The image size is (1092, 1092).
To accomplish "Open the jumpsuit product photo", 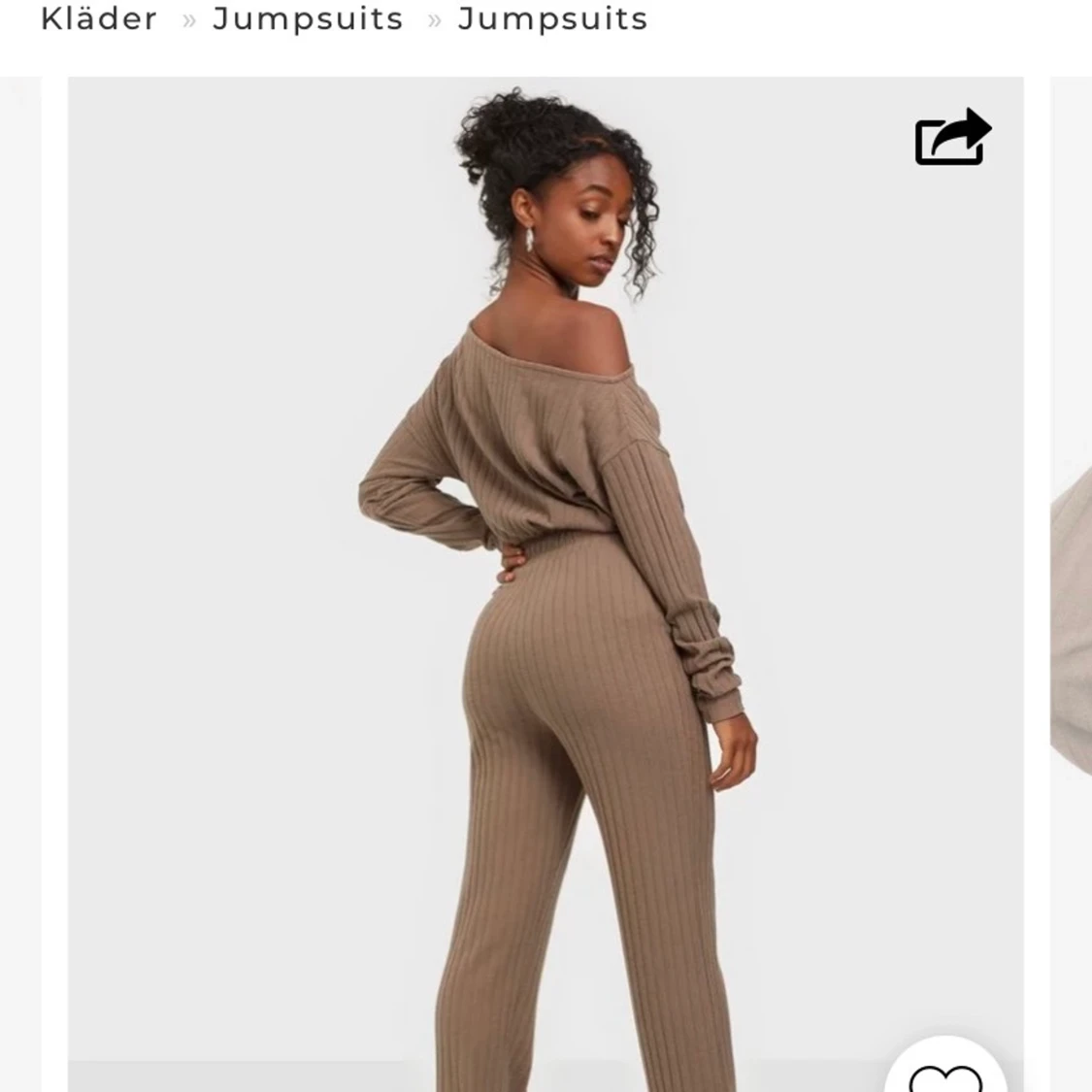I will click(x=545, y=582).
